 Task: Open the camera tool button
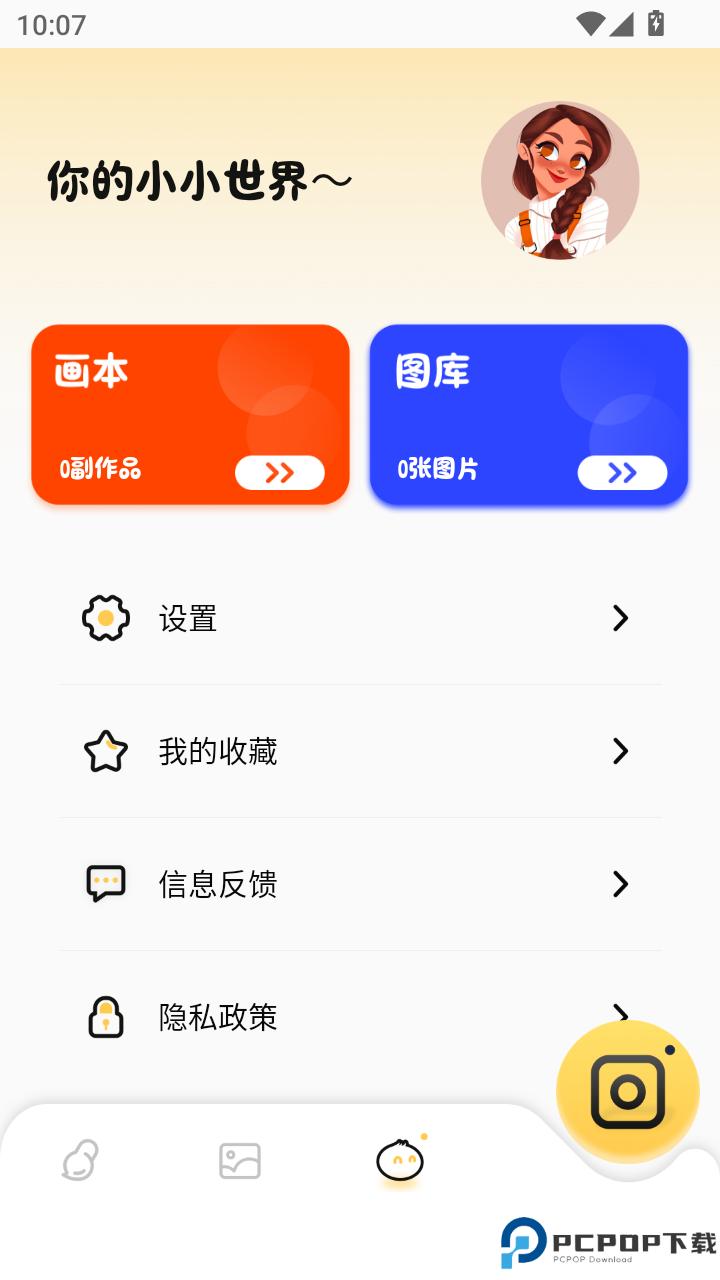pyautogui.click(x=627, y=1091)
